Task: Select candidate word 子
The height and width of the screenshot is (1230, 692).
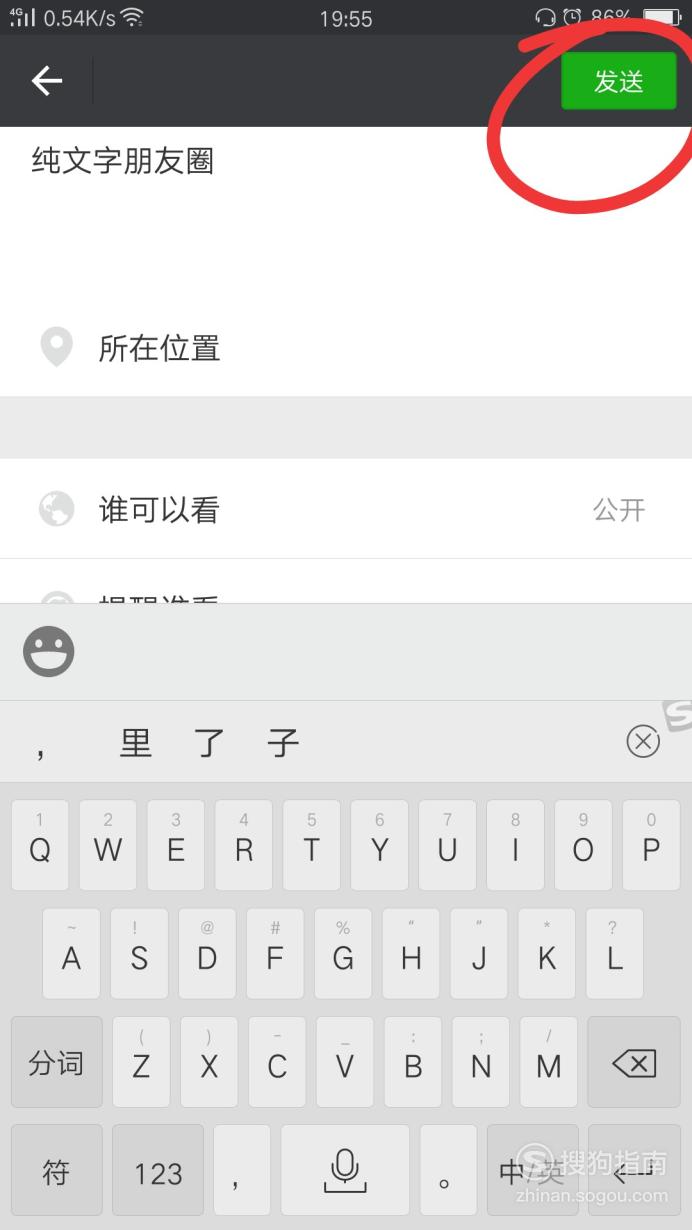Action: [283, 742]
